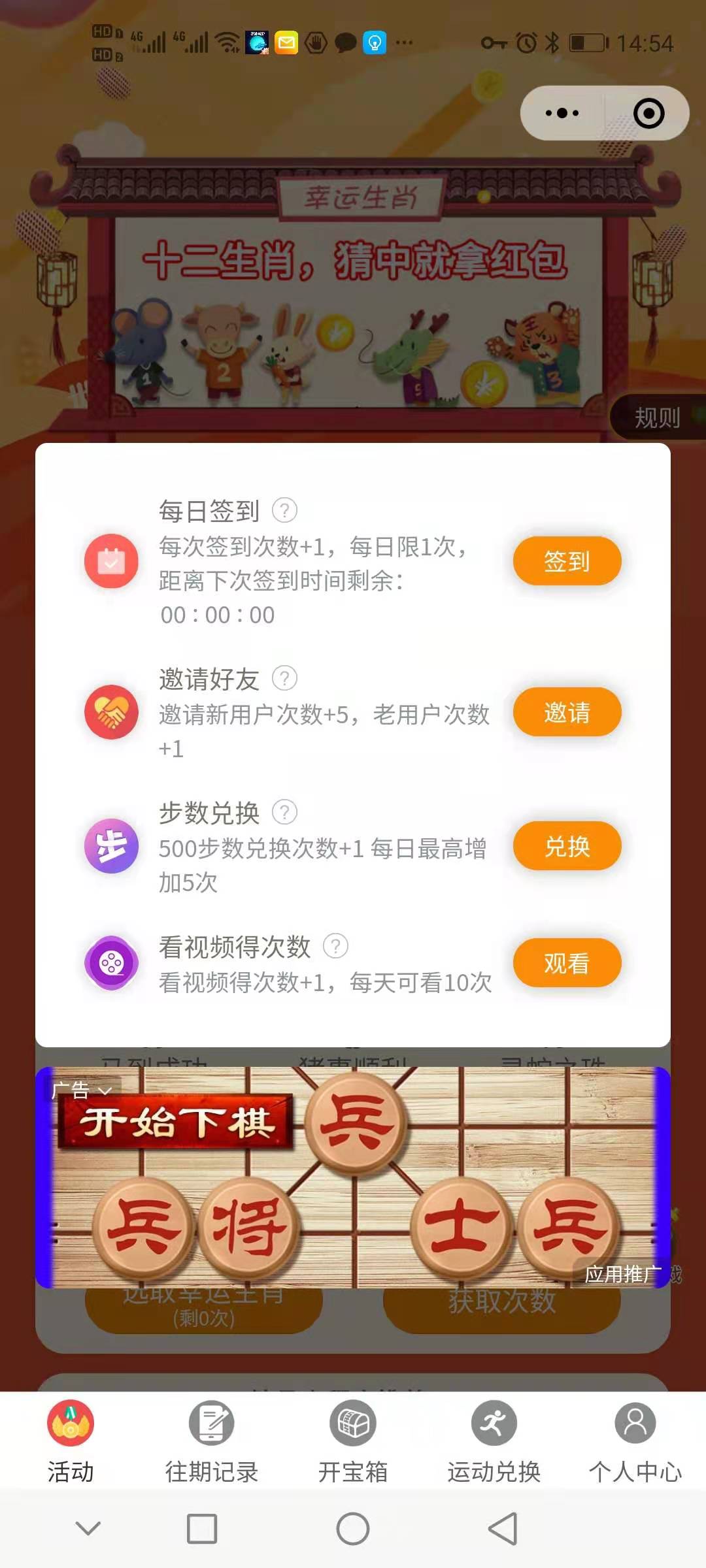
Task: Go to the home screen via system home button
Action: 353,1529
